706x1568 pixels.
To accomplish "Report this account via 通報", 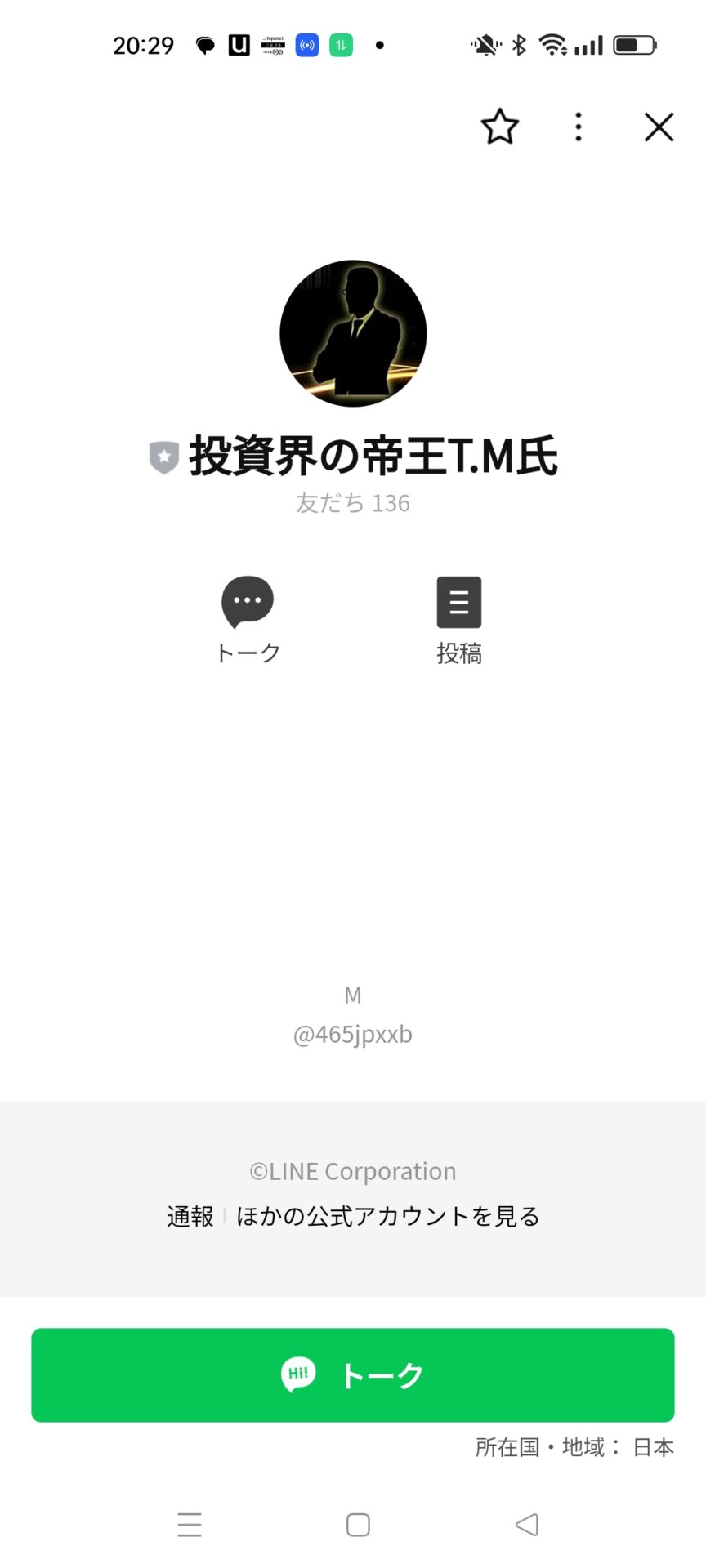I will (x=190, y=1217).
